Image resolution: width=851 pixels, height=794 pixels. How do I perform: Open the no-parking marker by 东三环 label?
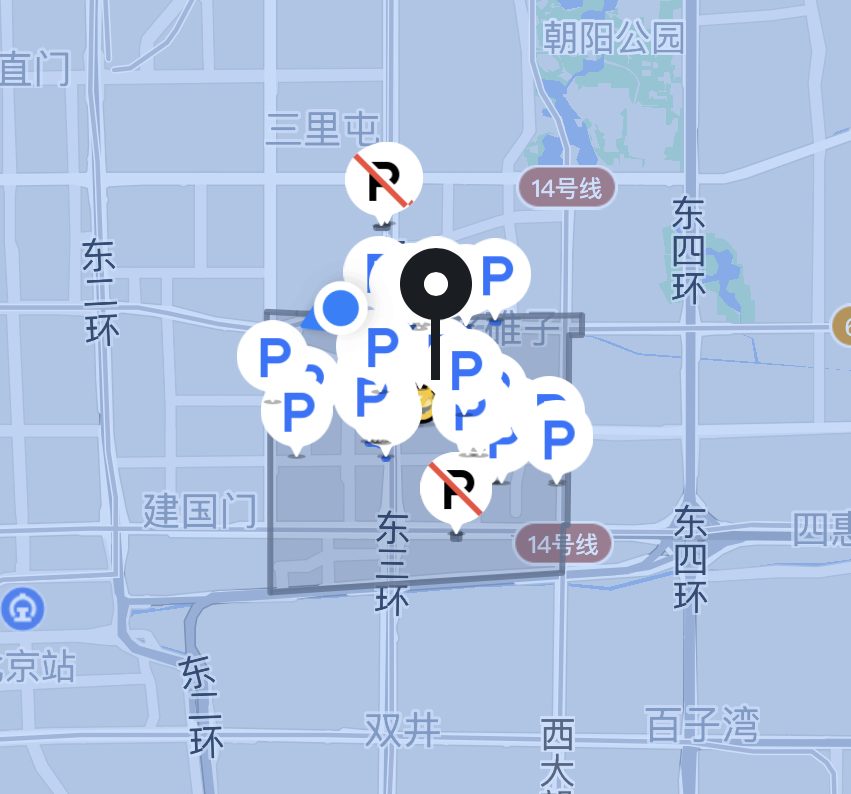pos(456,490)
